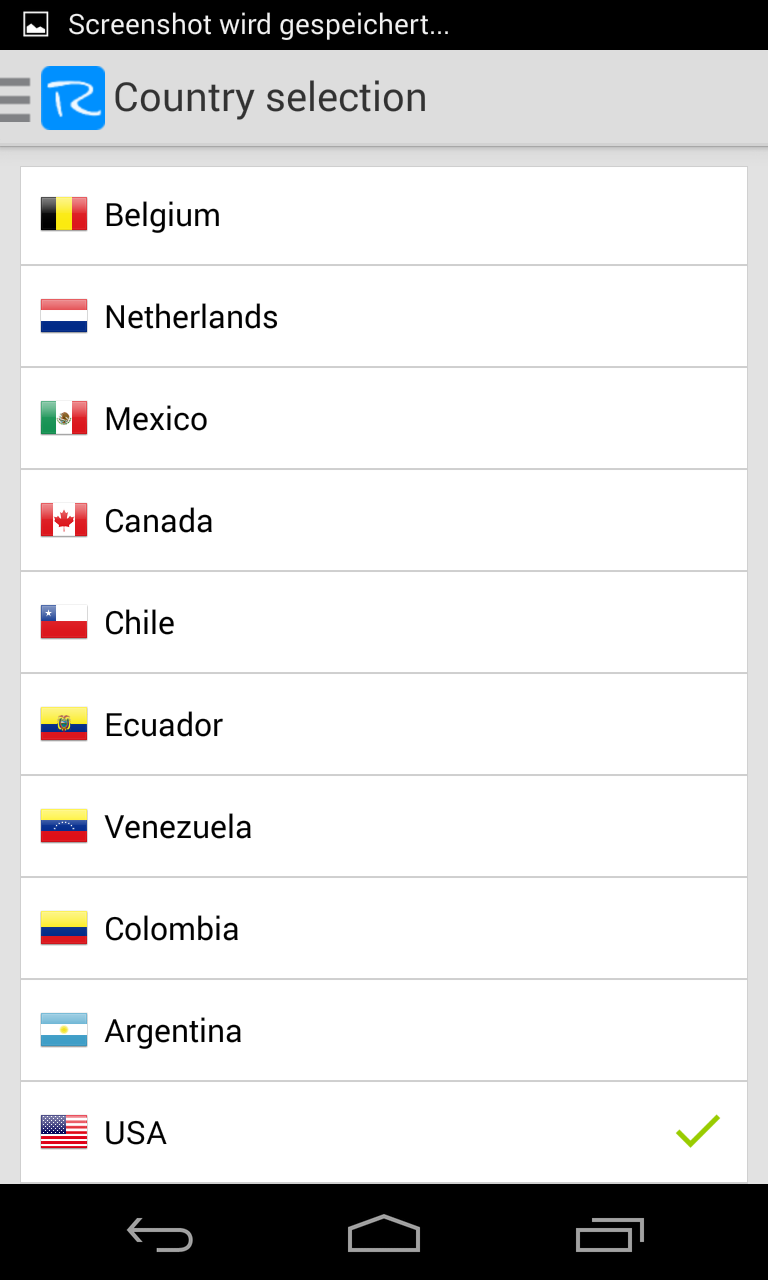The height and width of the screenshot is (1280, 768).
Task: Pick Mexico as country
Action: (x=384, y=419)
